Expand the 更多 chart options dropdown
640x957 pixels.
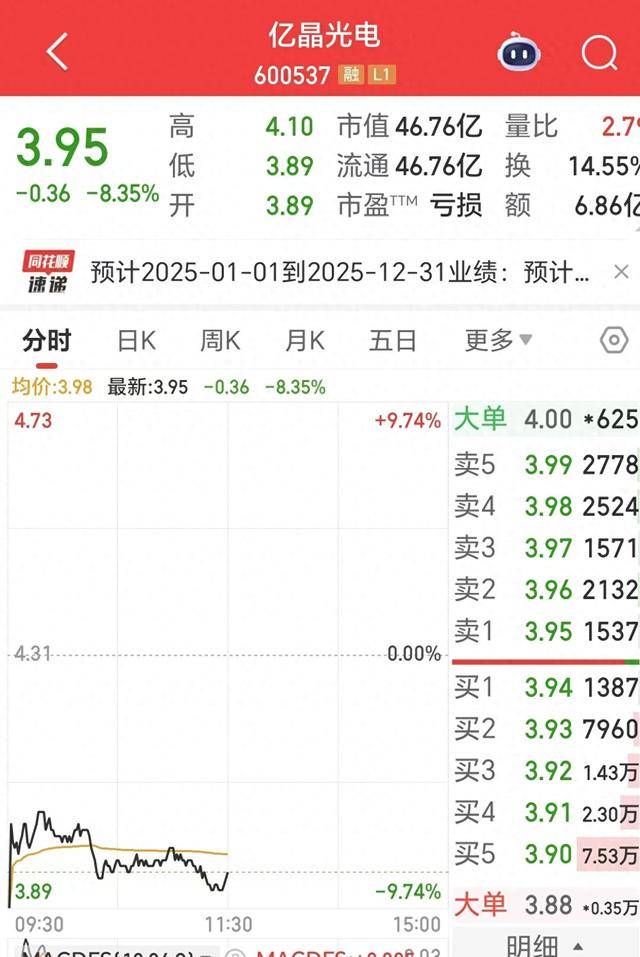(x=498, y=340)
